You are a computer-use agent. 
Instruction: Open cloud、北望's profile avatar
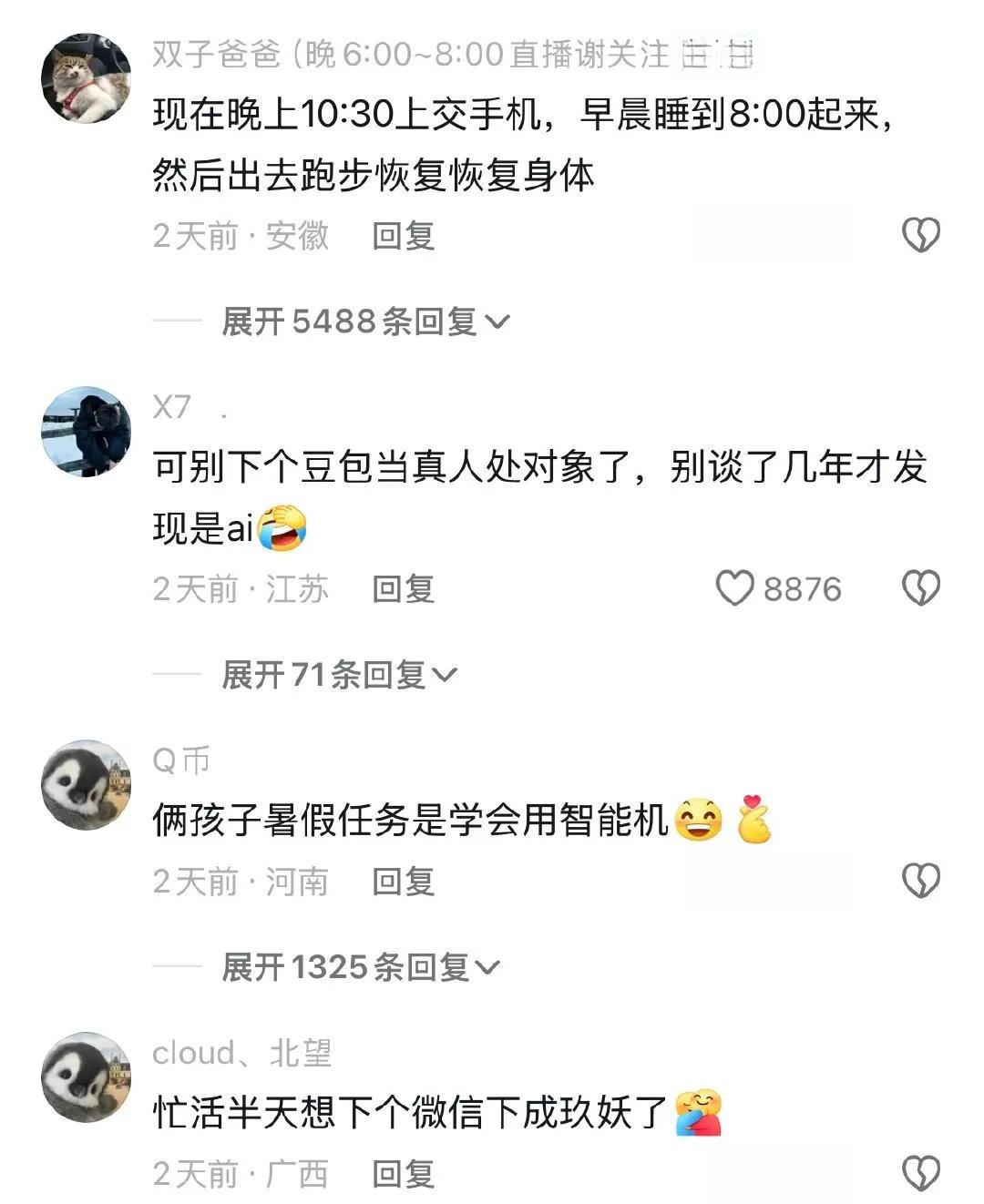pos(87,1077)
